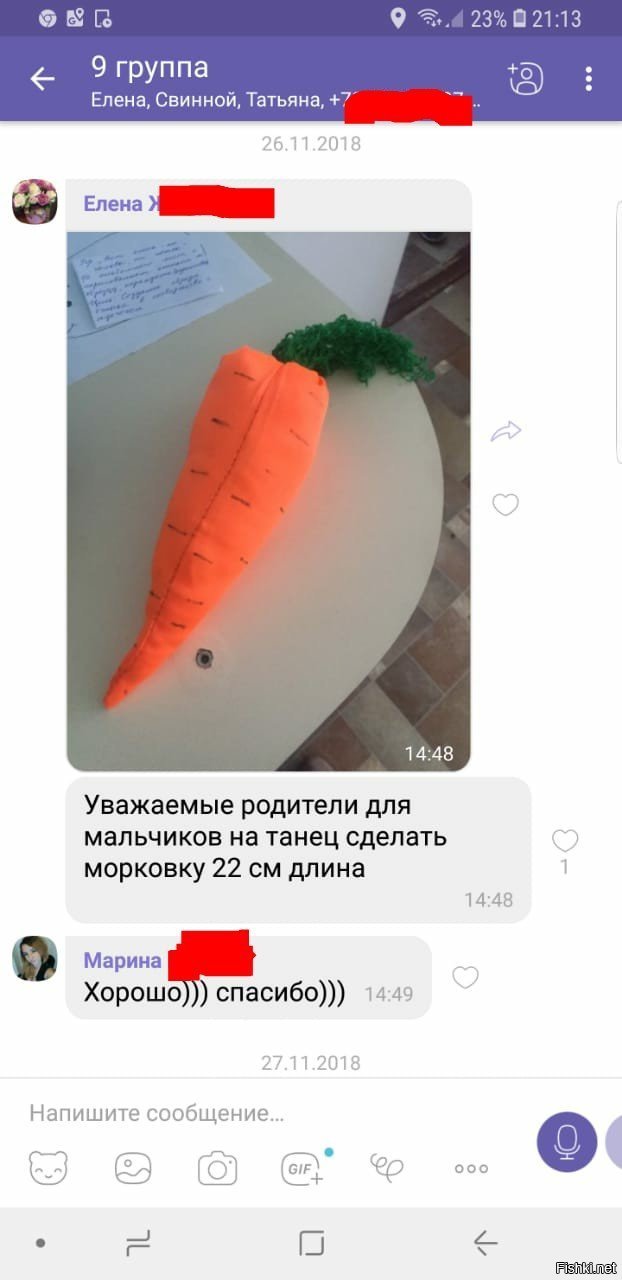Open the sticker menu

48,1167
